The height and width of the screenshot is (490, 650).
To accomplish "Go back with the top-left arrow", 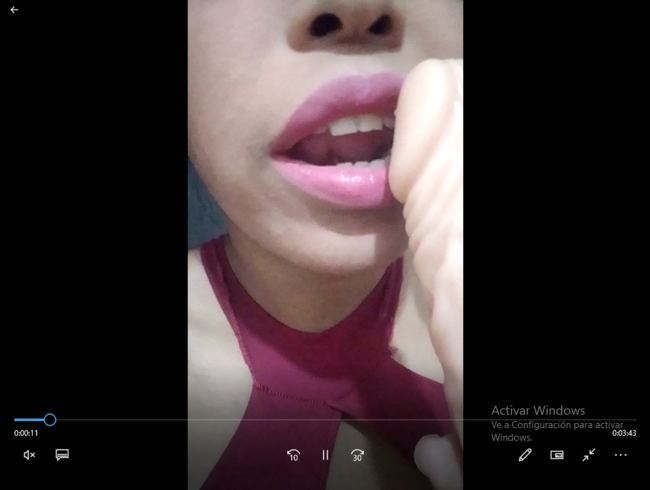I will [x=14, y=9].
